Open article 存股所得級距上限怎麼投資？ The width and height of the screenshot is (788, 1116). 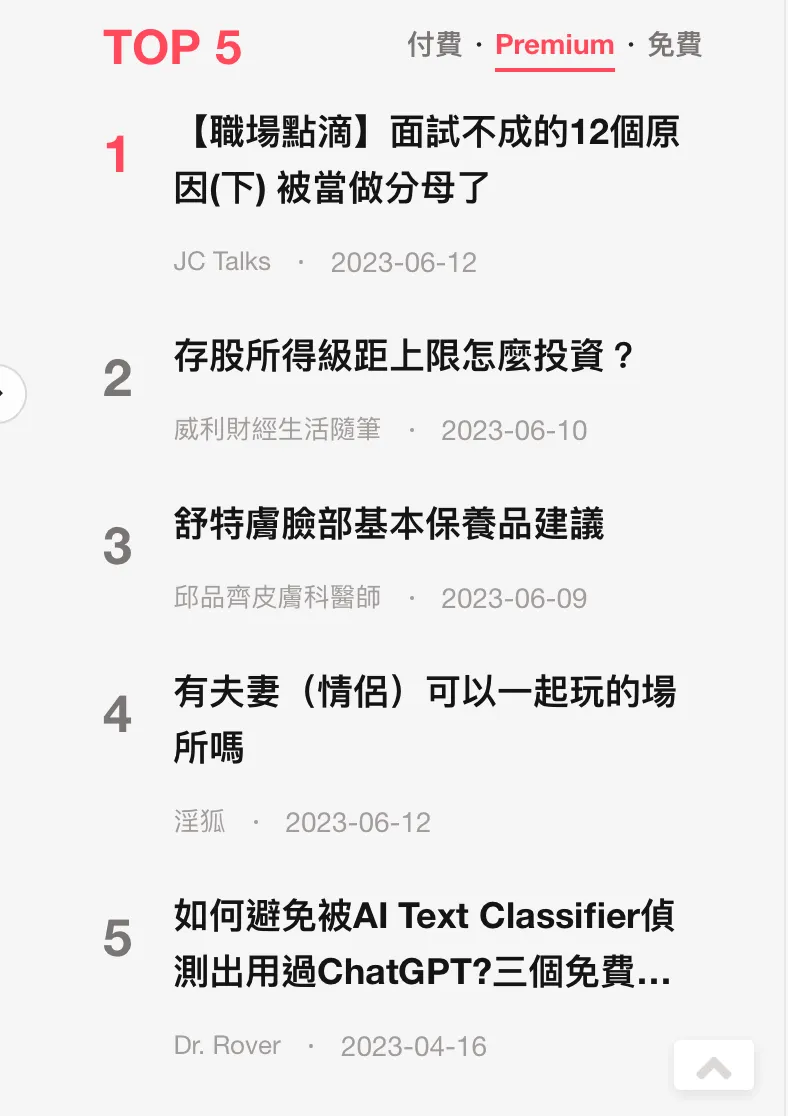point(405,356)
